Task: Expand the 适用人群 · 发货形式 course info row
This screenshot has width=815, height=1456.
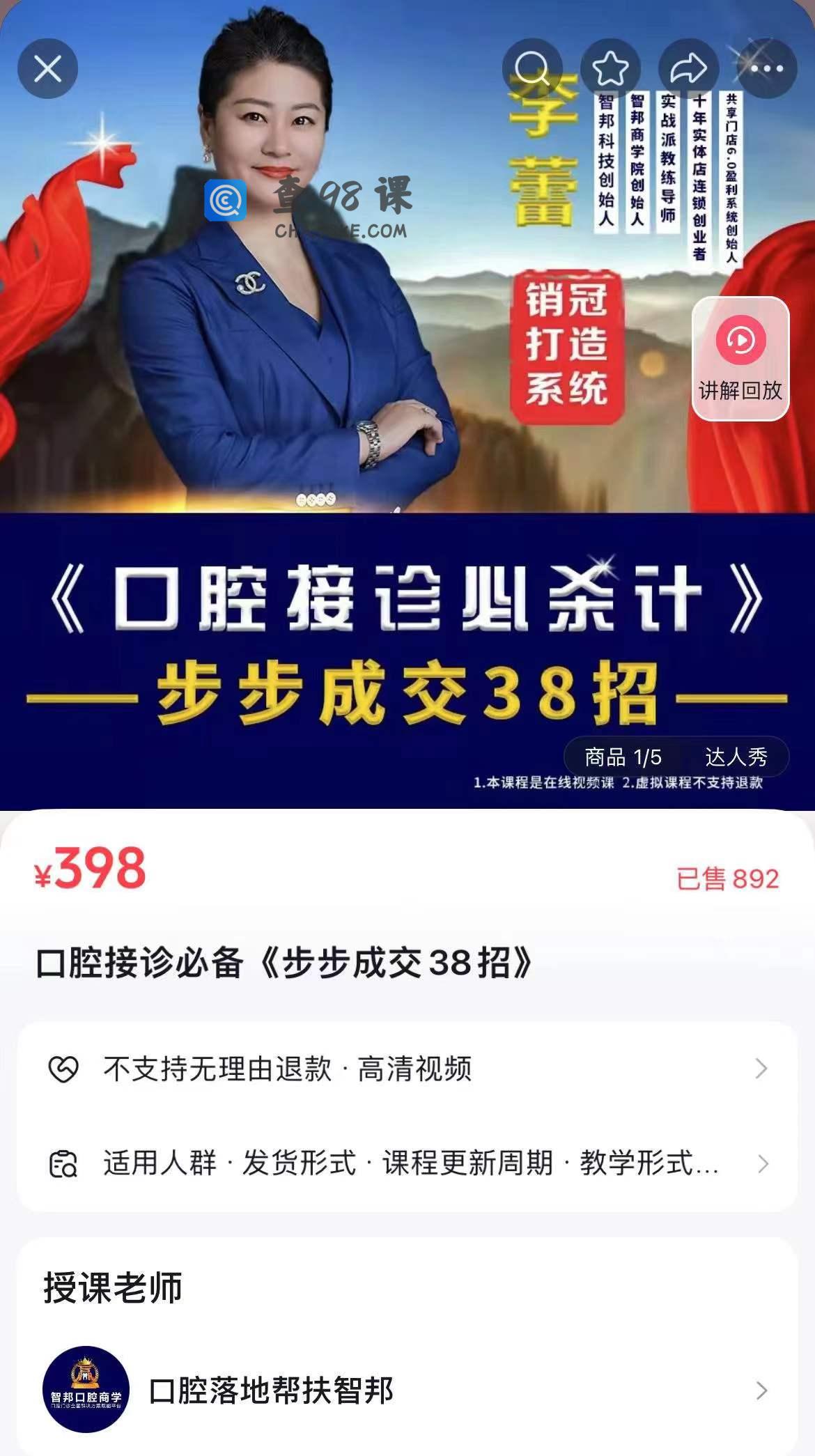Action: pos(407,1163)
